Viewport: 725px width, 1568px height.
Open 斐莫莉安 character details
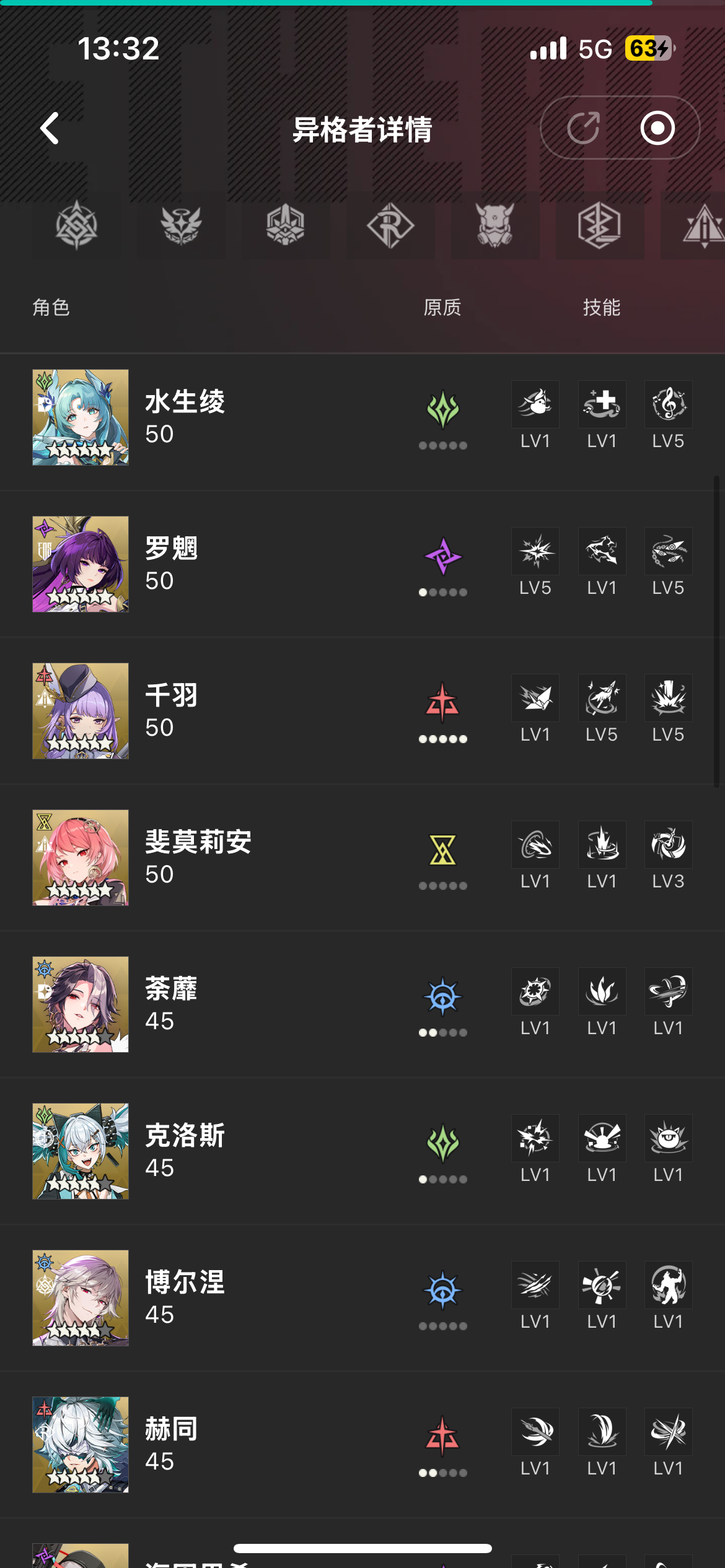[198, 858]
